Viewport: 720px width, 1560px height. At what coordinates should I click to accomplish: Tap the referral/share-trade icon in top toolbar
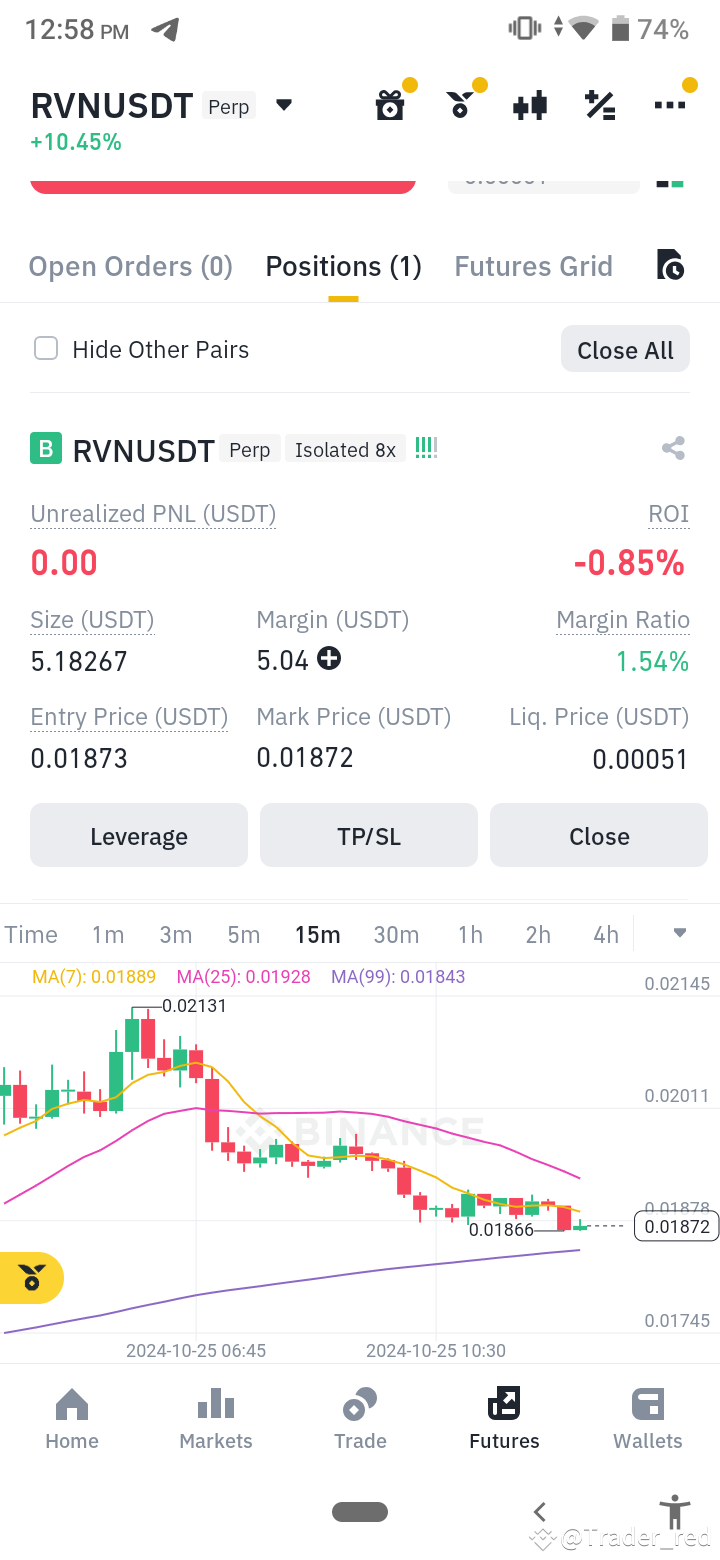[460, 104]
